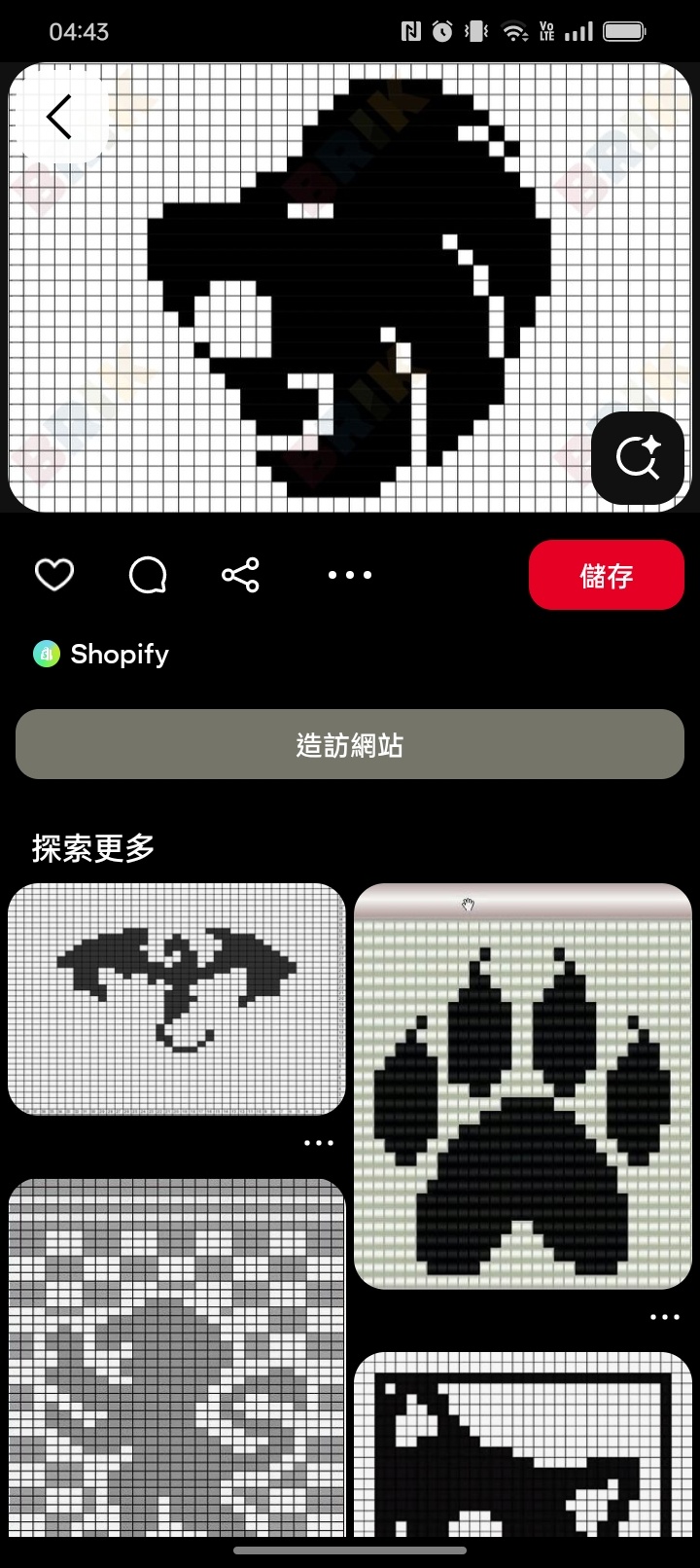Viewport: 700px width, 1568px height.
Task: View the main panther pixel image fullscreen
Action: tap(350, 287)
